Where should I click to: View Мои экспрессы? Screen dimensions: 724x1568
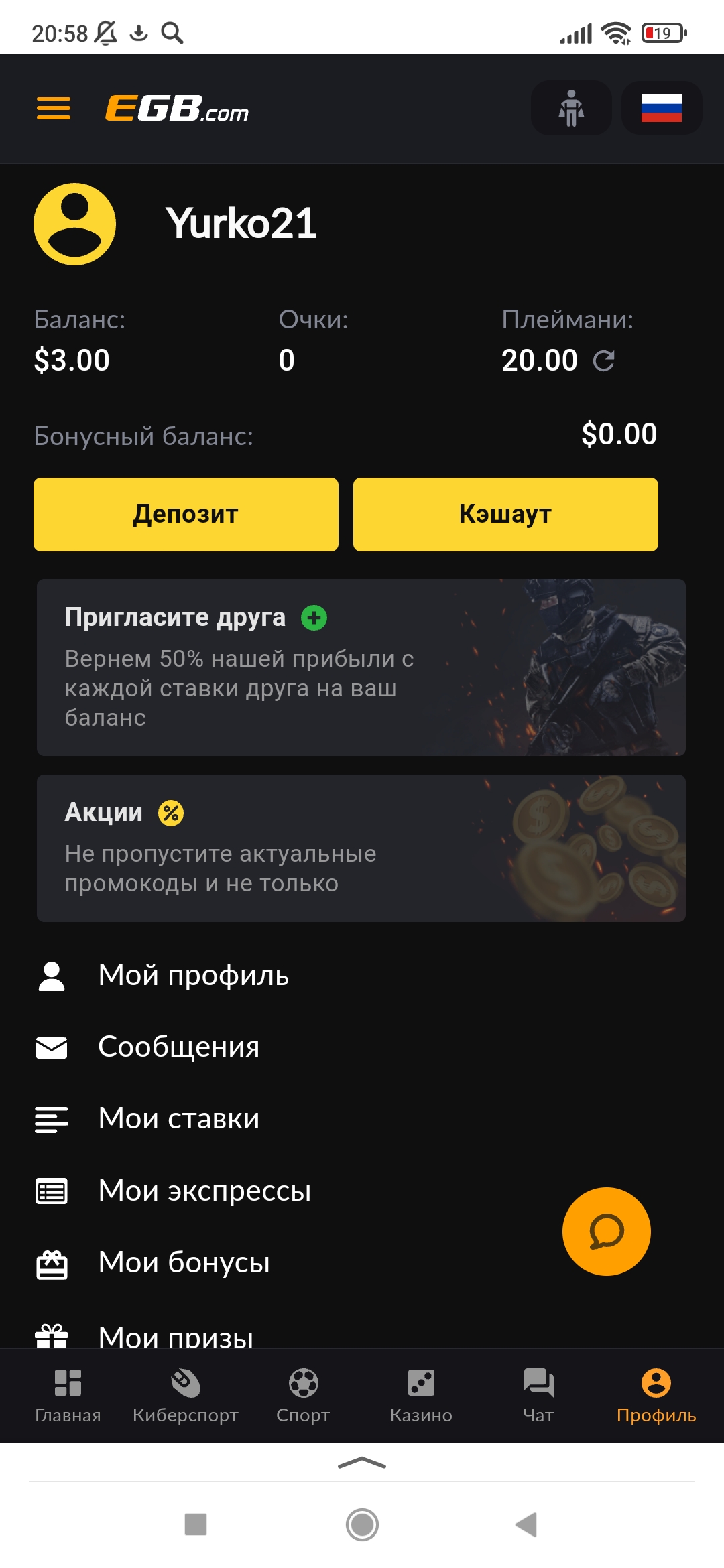[x=204, y=1191]
